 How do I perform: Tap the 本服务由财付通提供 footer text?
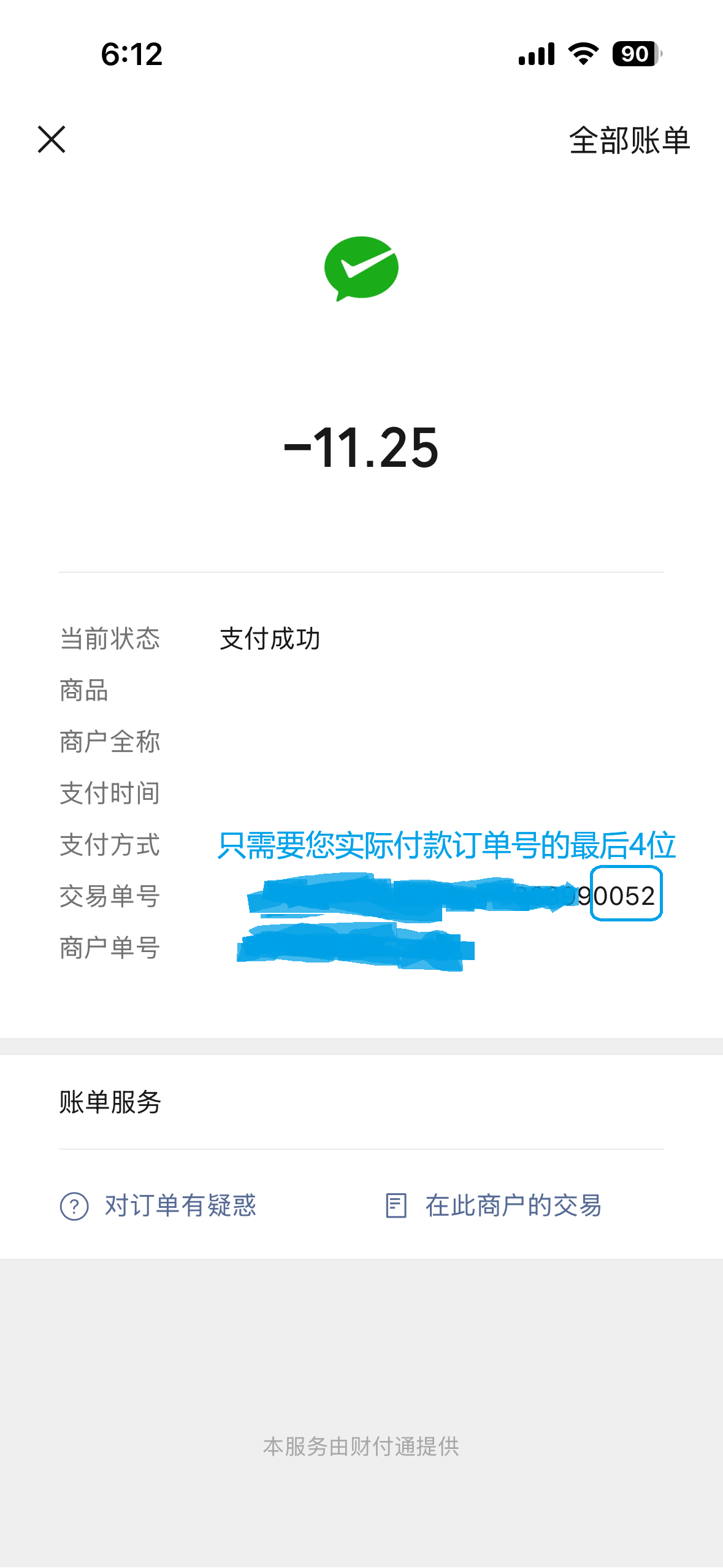tap(361, 1447)
